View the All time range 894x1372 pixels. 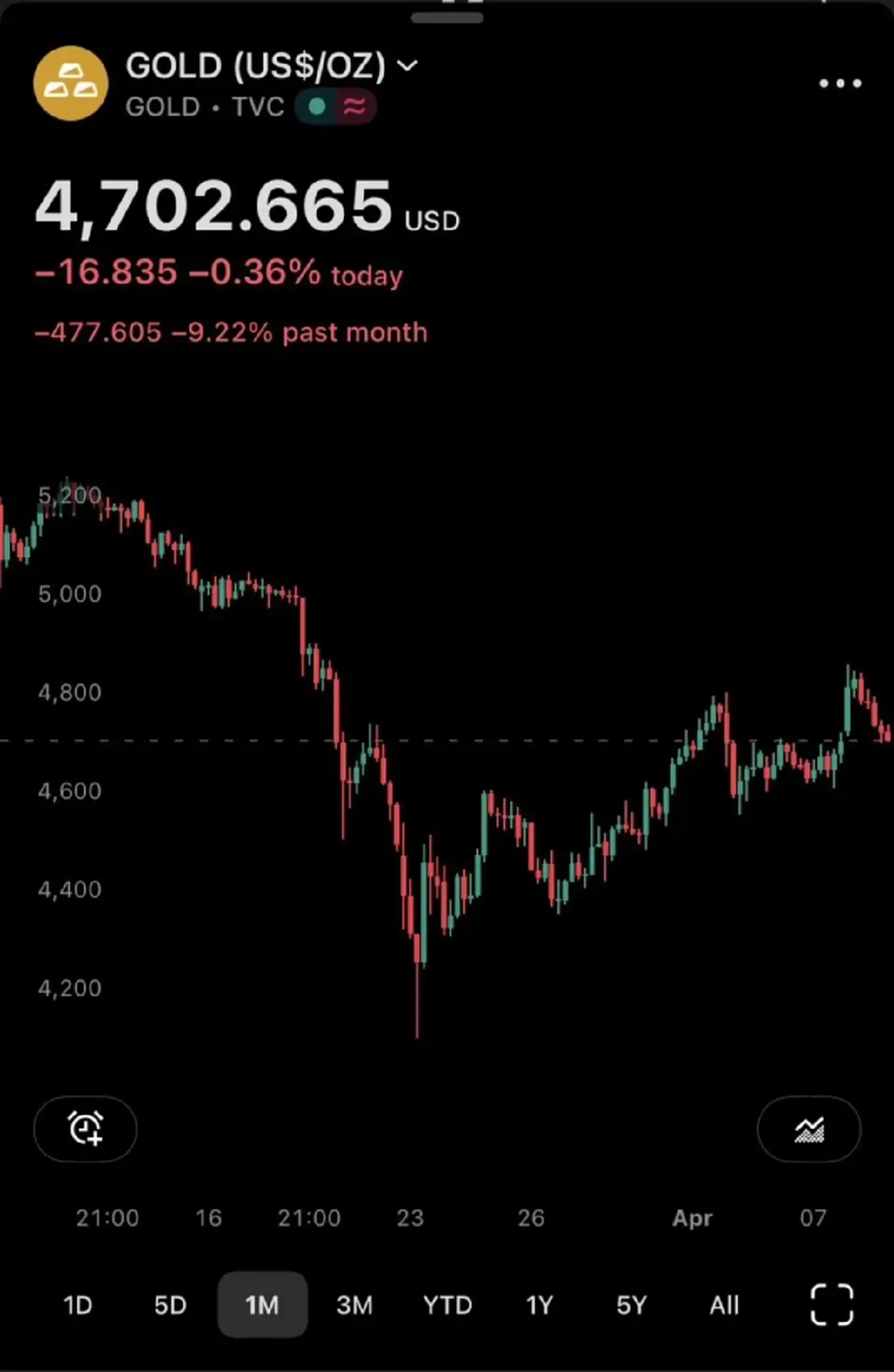pos(724,1305)
